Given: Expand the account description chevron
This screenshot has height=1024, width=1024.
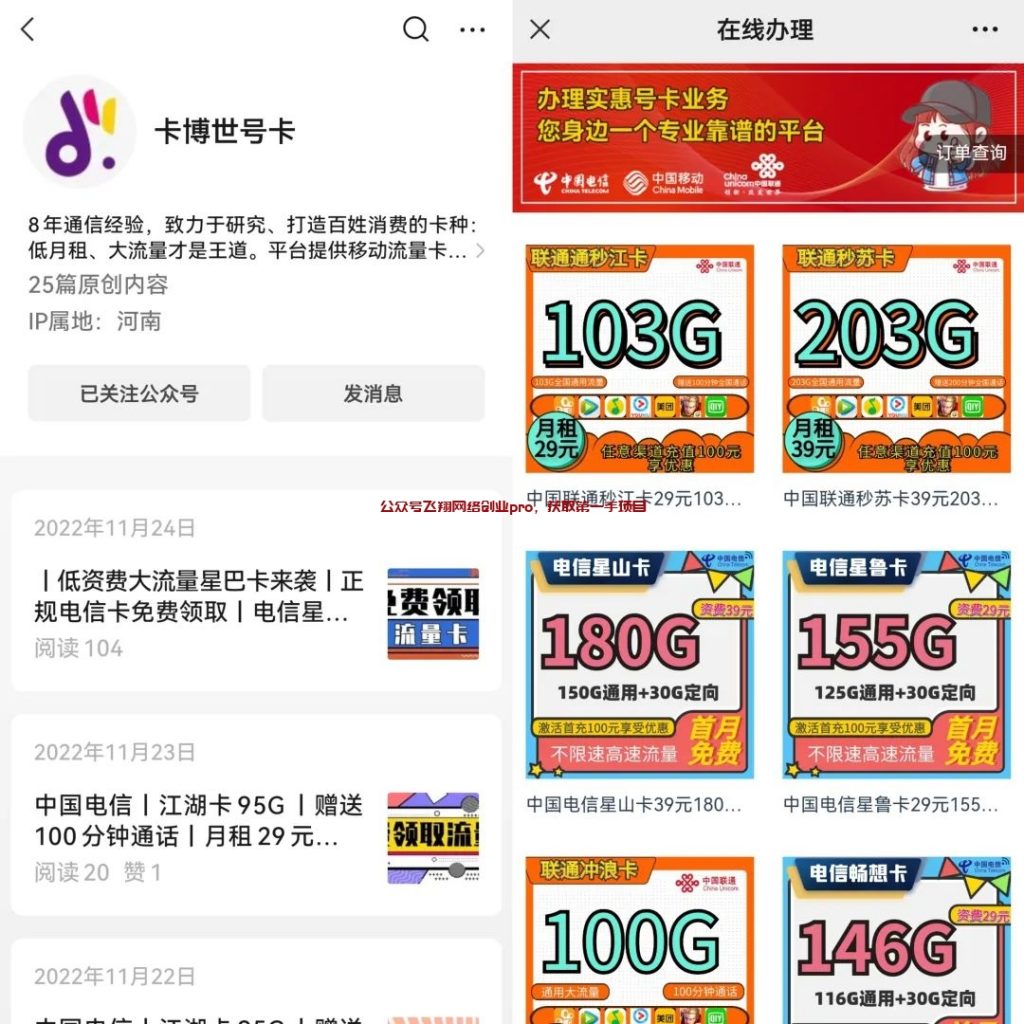Looking at the screenshot, I should [481, 250].
